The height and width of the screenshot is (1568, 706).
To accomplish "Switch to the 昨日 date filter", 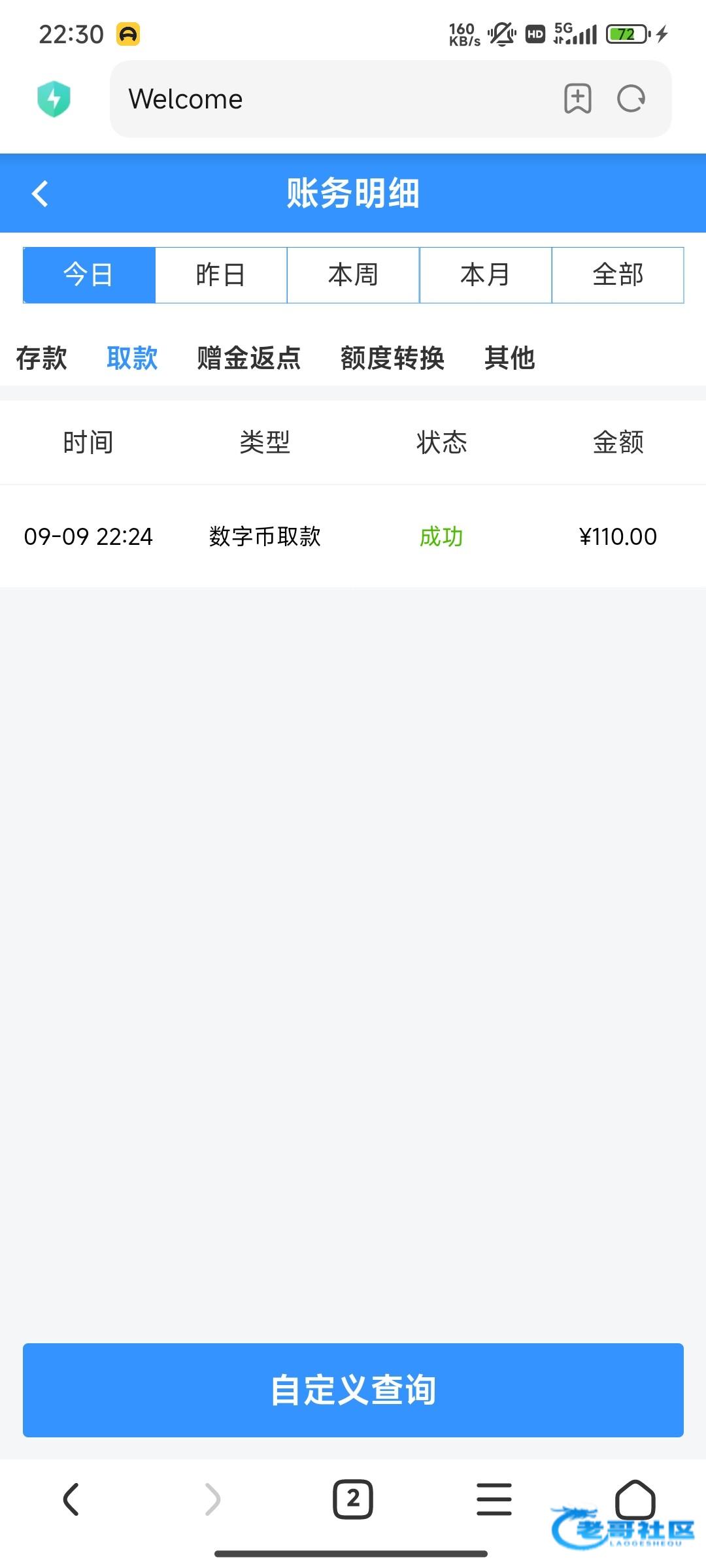I will tap(221, 275).
